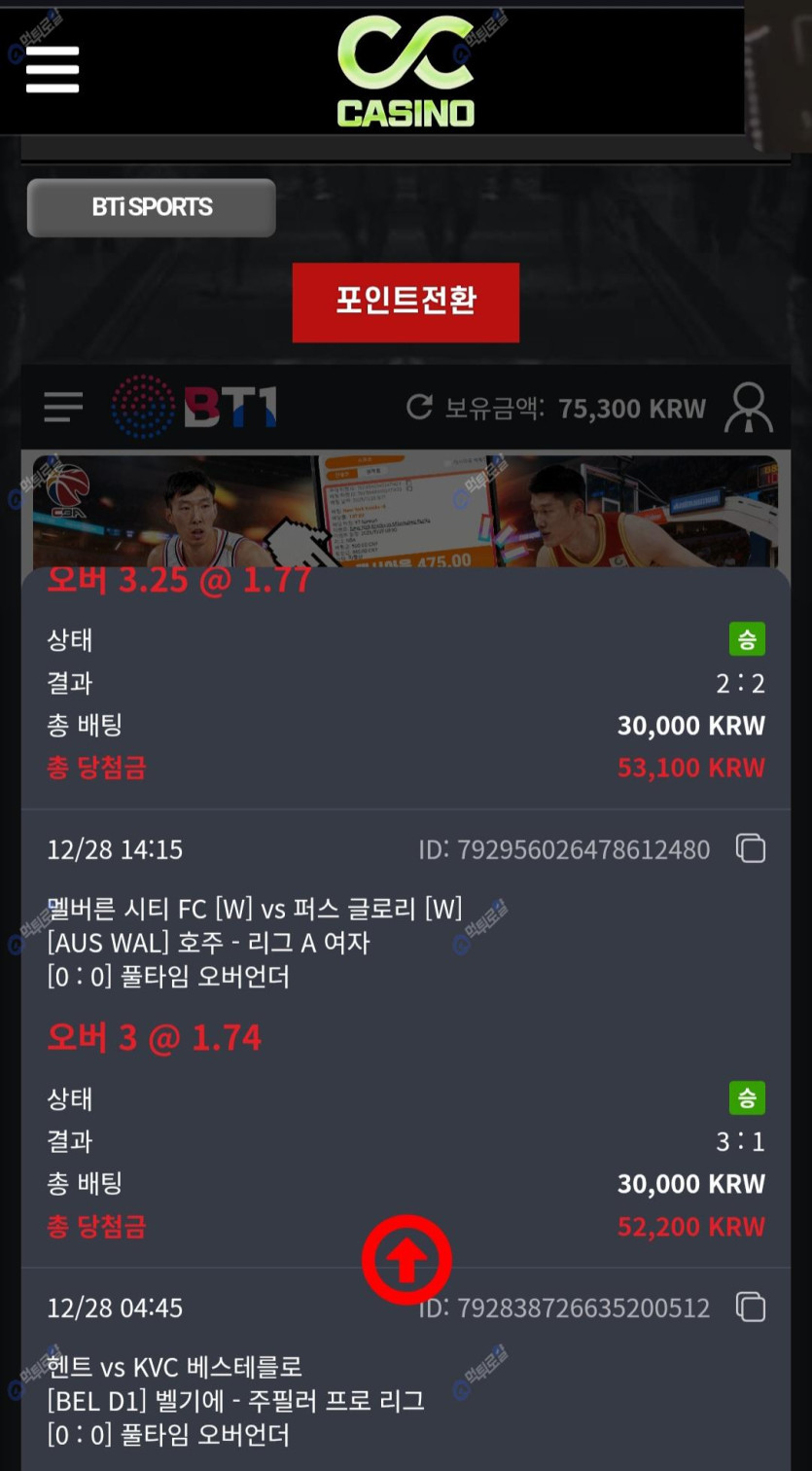Select the BTi SPORTS button
812x1471 pixels.
pos(152,207)
